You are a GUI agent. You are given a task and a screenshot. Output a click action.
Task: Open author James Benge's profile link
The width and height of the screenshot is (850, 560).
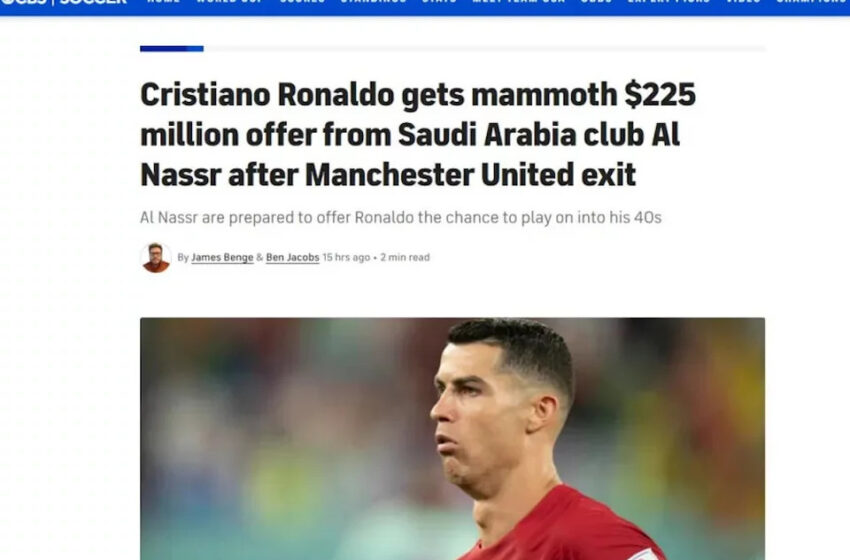[222, 258]
